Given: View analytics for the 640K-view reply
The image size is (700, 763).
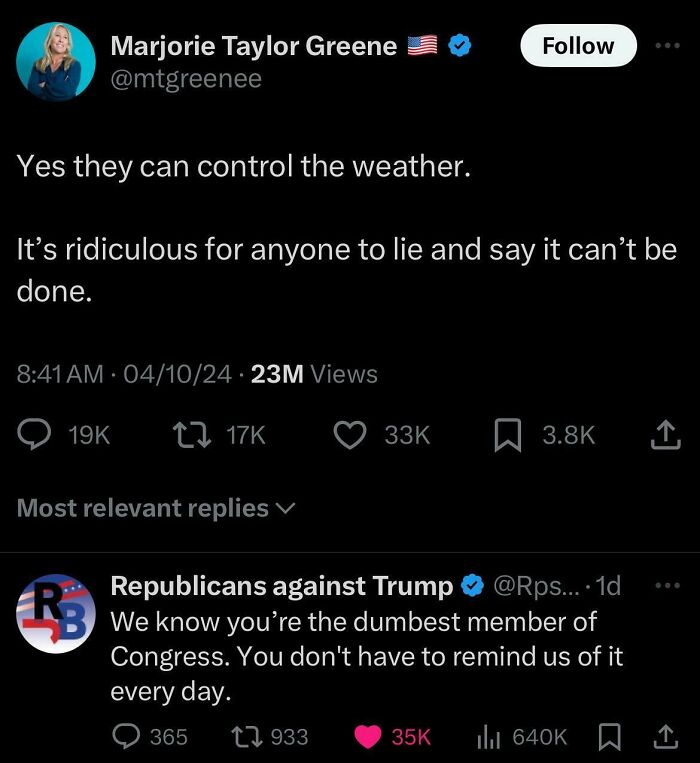Looking at the screenshot, I should pyautogui.click(x=489, y=737).
